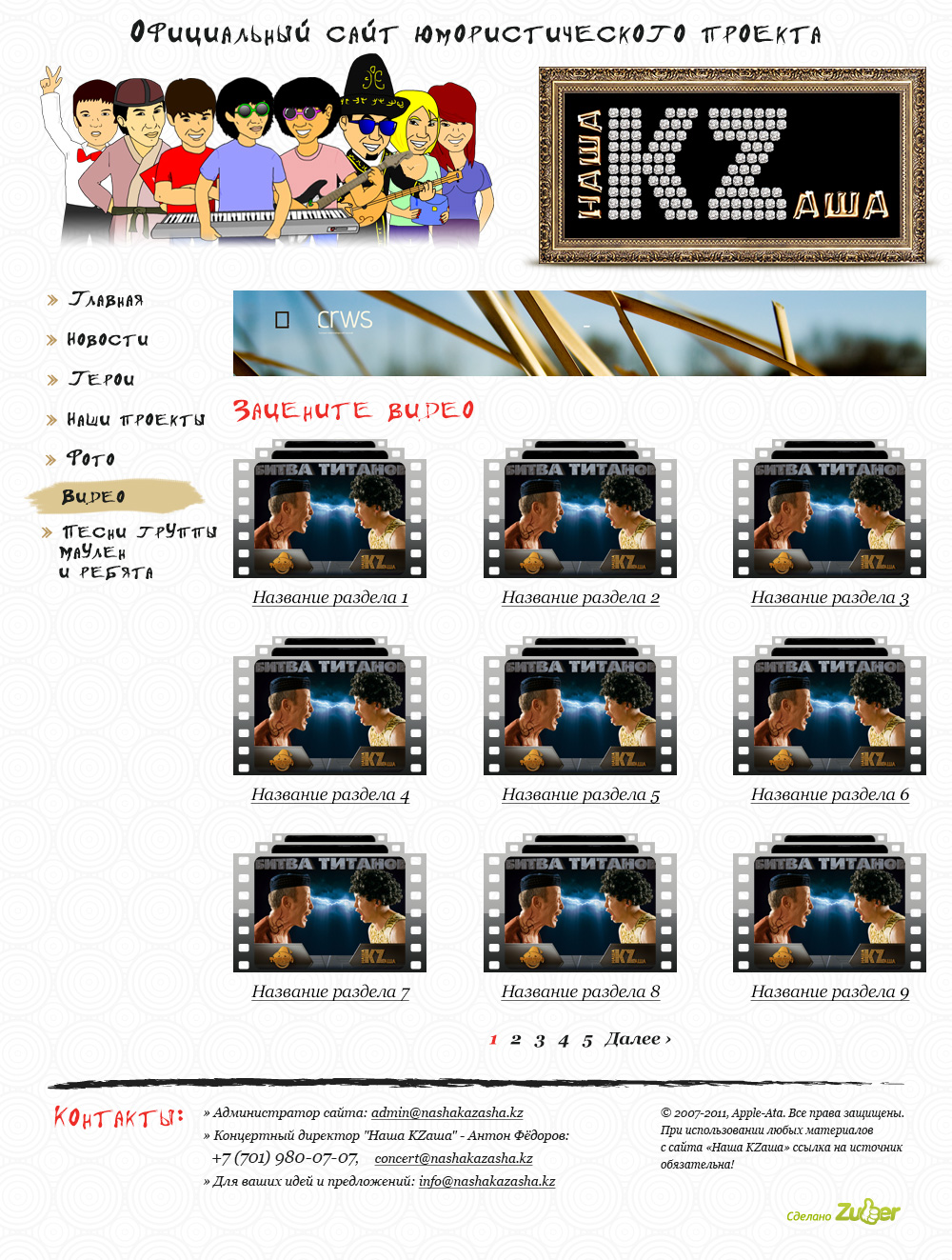Open the Zuber developer link
The image size is (952, 1260).
(866, 1212)
